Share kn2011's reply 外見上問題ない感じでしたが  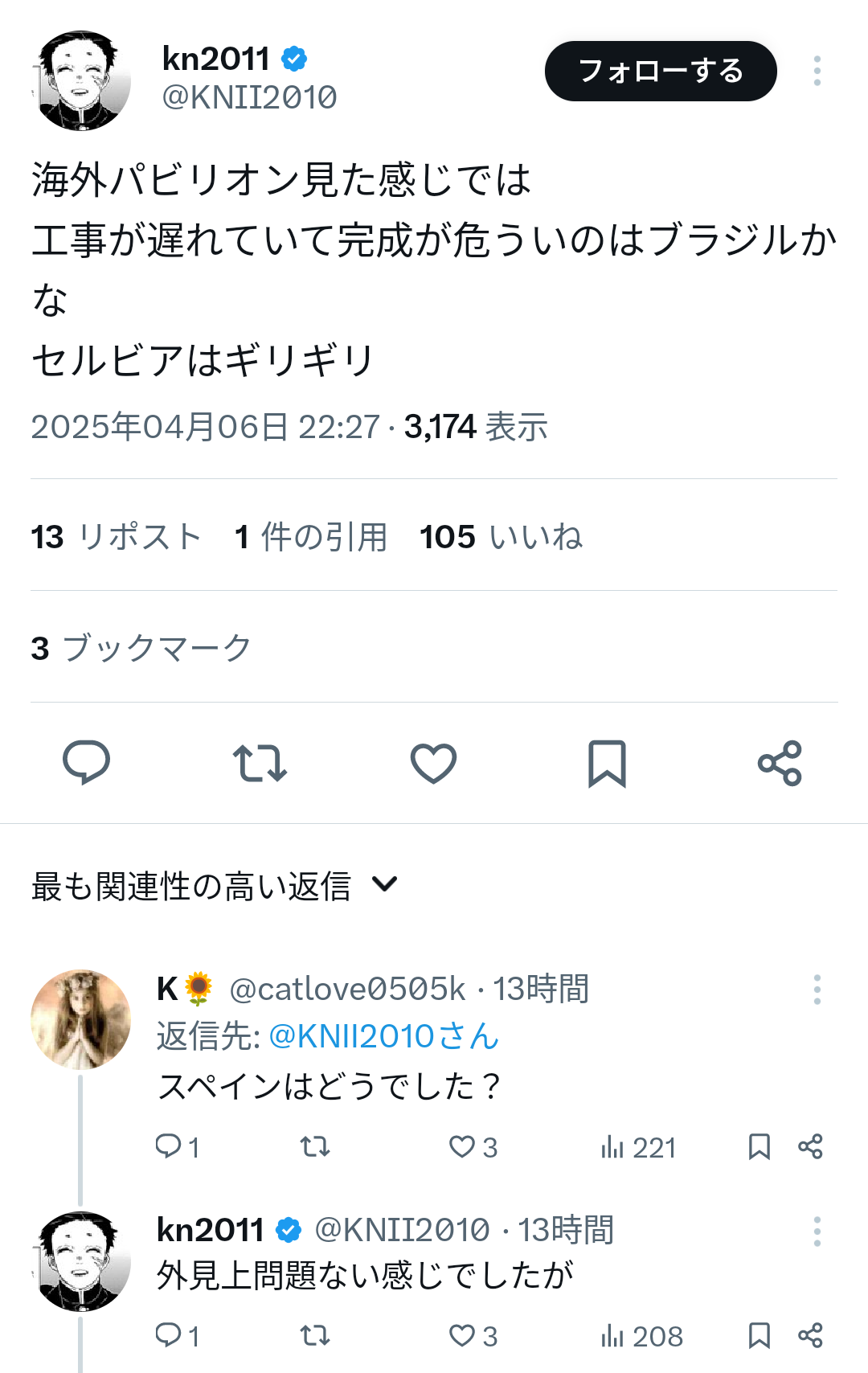pos(810,1336)
